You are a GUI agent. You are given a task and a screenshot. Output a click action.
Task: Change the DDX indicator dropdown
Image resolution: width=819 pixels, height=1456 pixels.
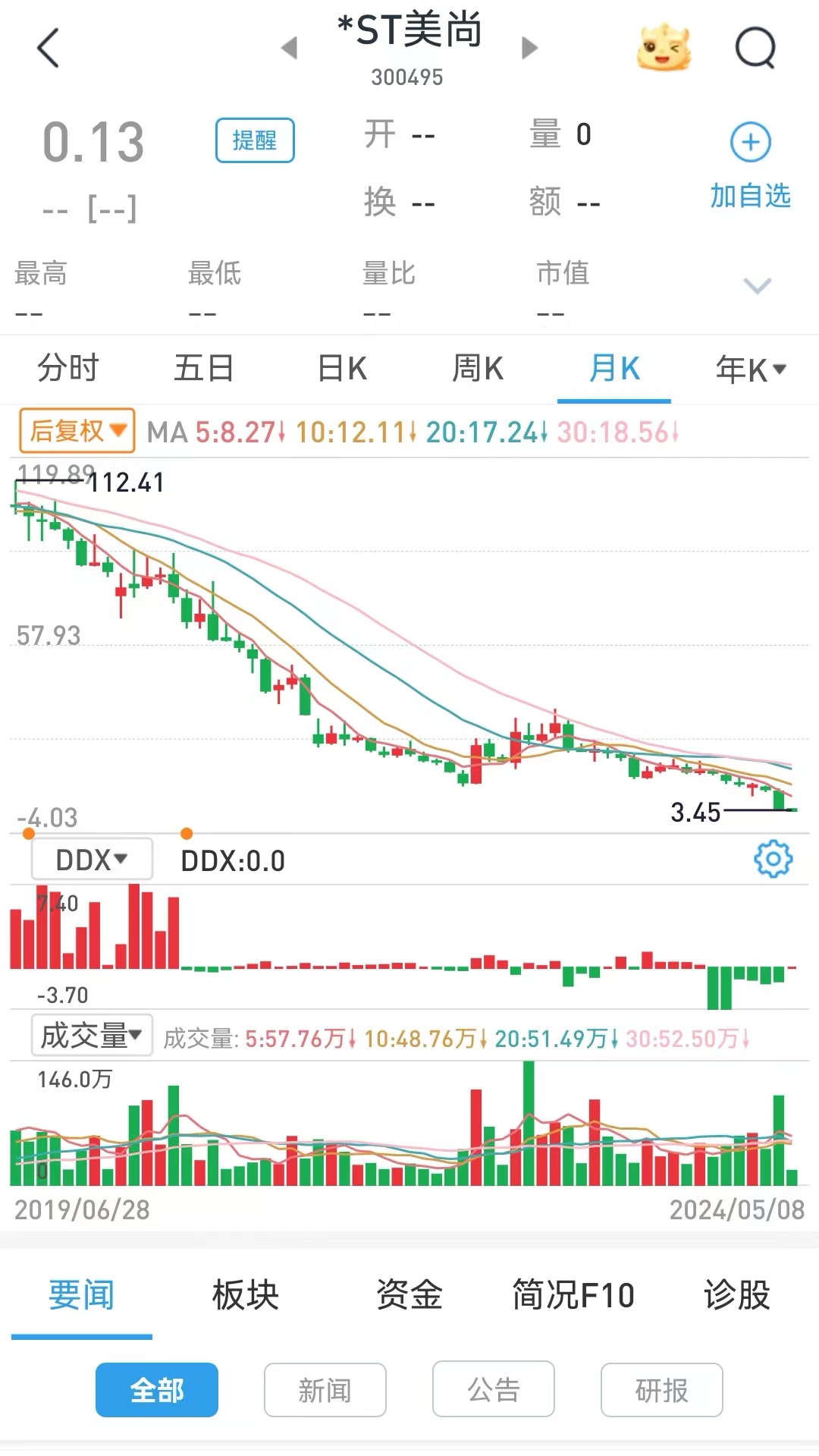(92, 860)
